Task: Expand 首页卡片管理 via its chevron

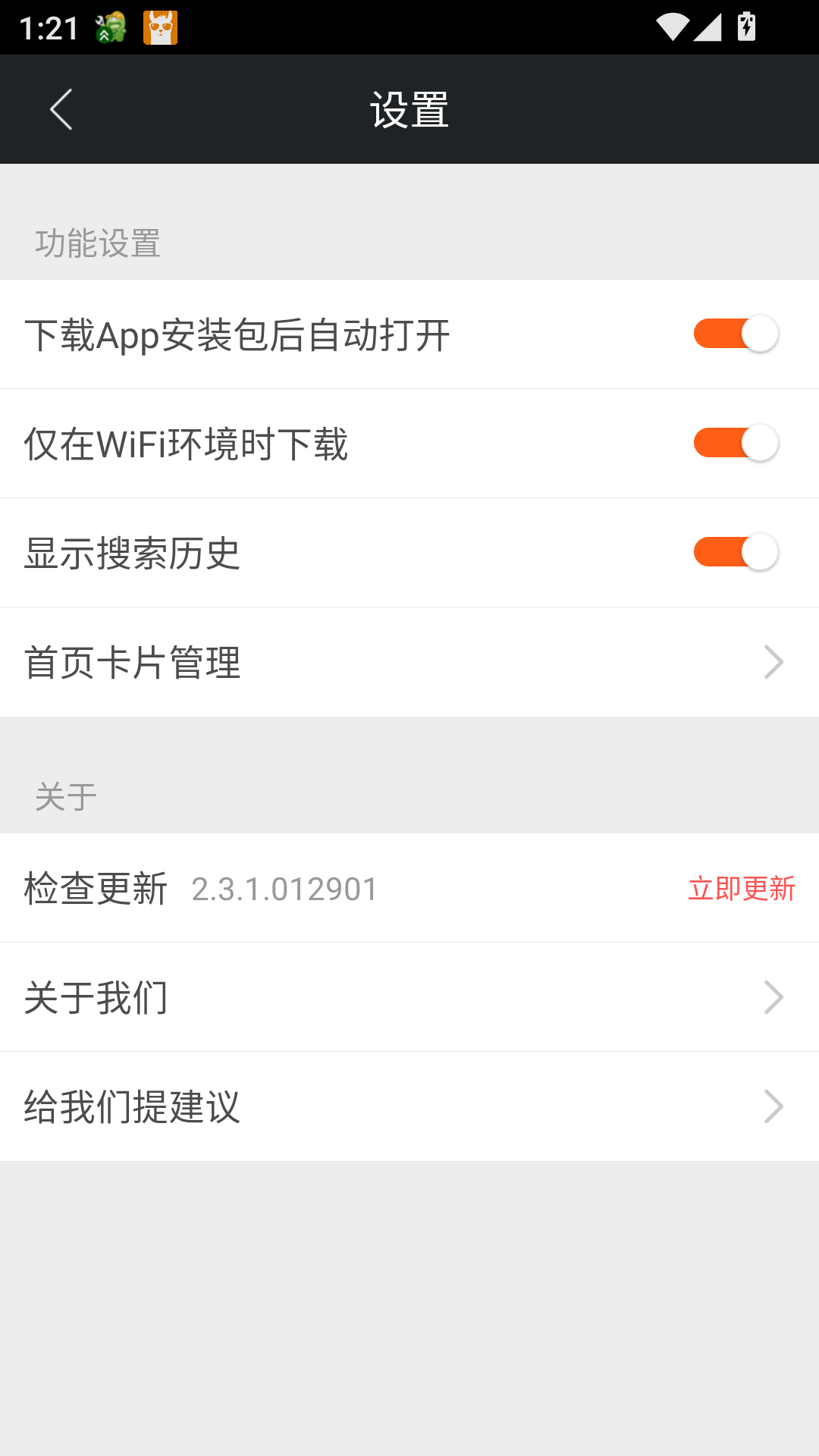Action: coord(773,661)
